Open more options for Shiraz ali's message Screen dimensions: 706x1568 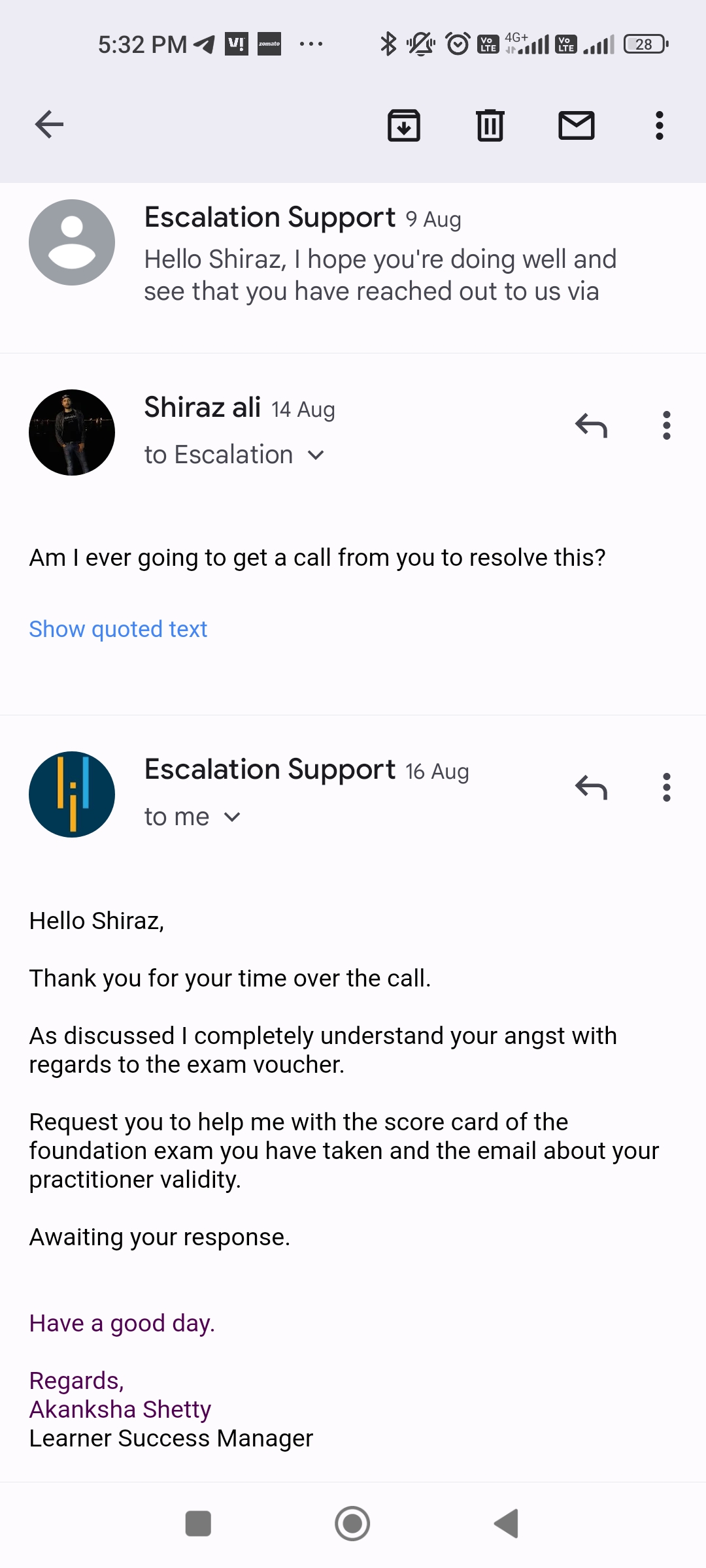(x=666, y=425)
